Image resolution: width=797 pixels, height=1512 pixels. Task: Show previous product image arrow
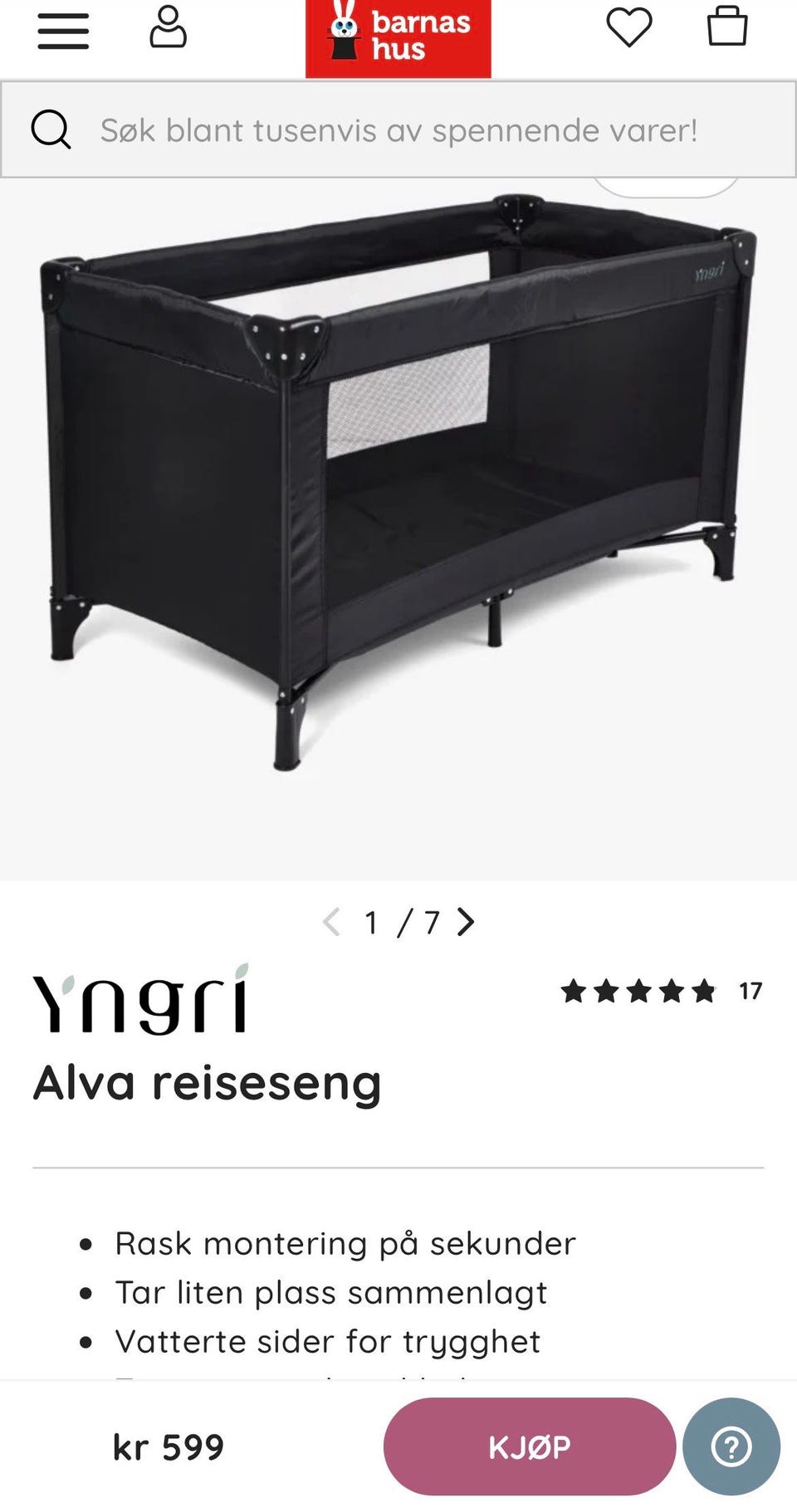(331, 922)
